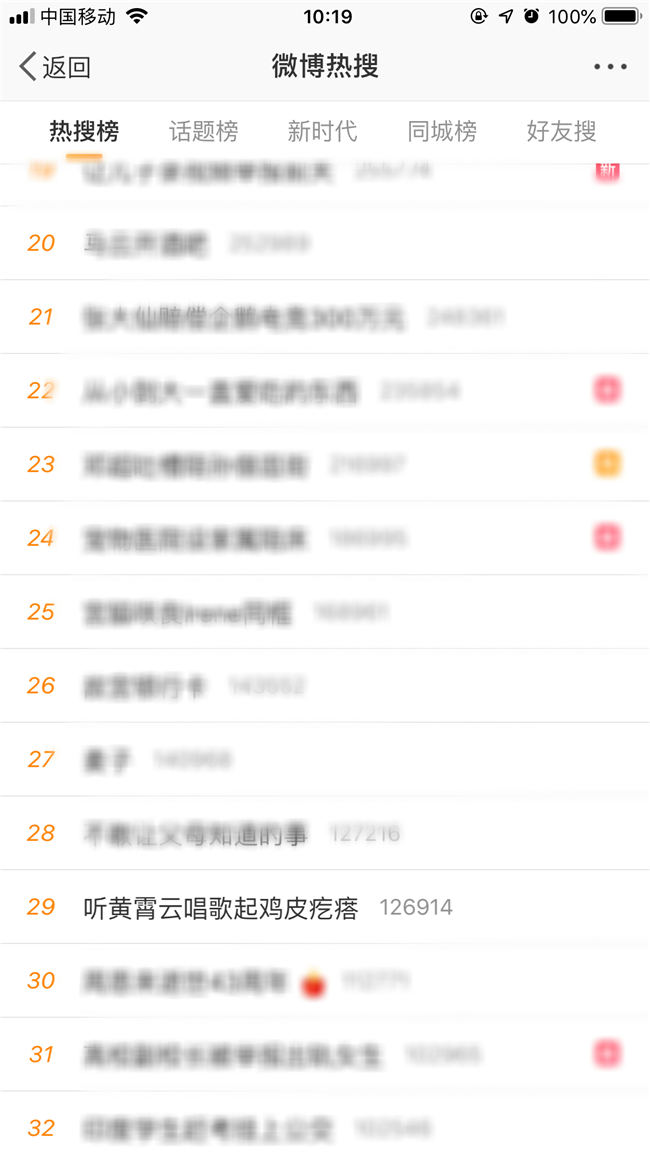
Task: Open the hot search ranked 23
Action: 197,464
